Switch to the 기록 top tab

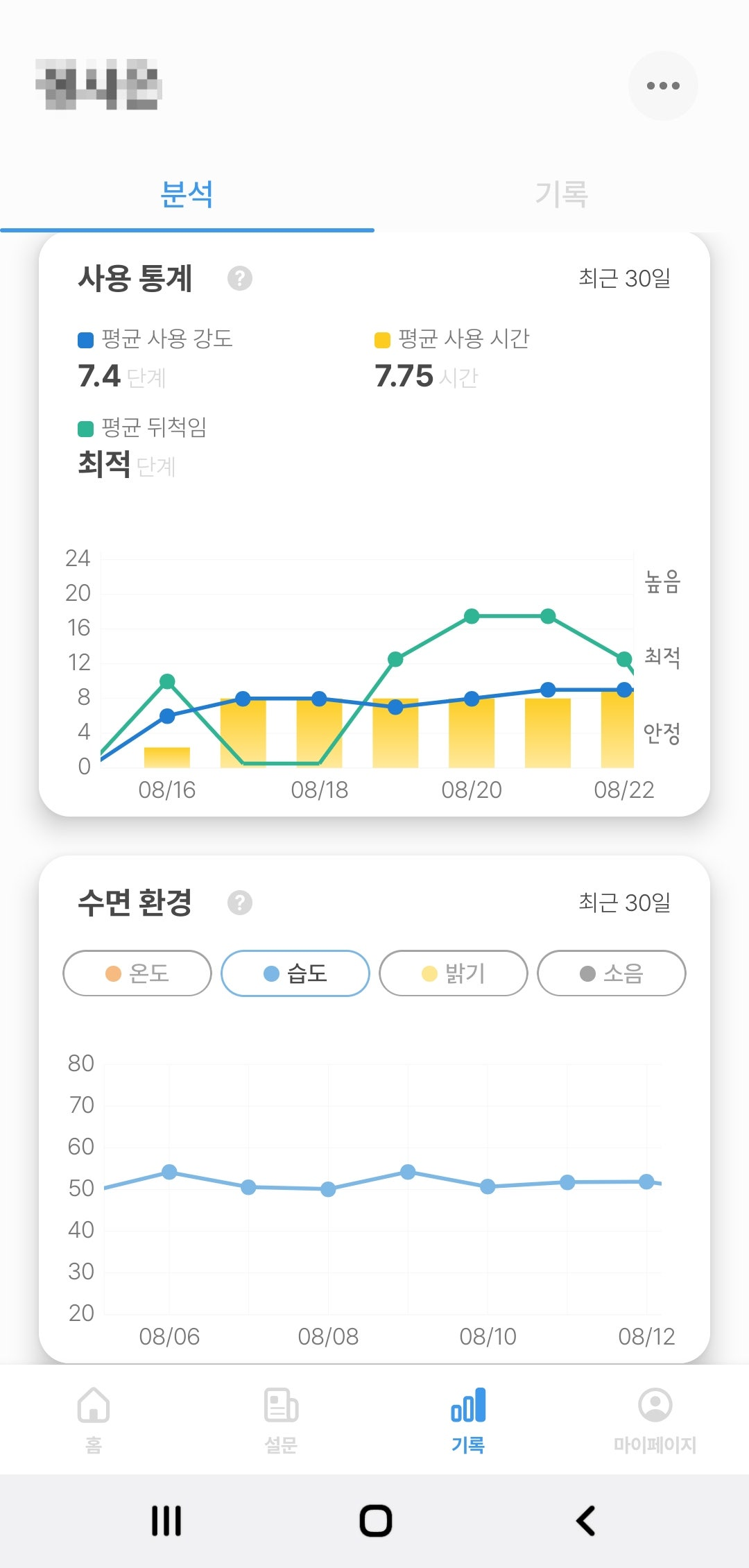[x=561, y=194]
